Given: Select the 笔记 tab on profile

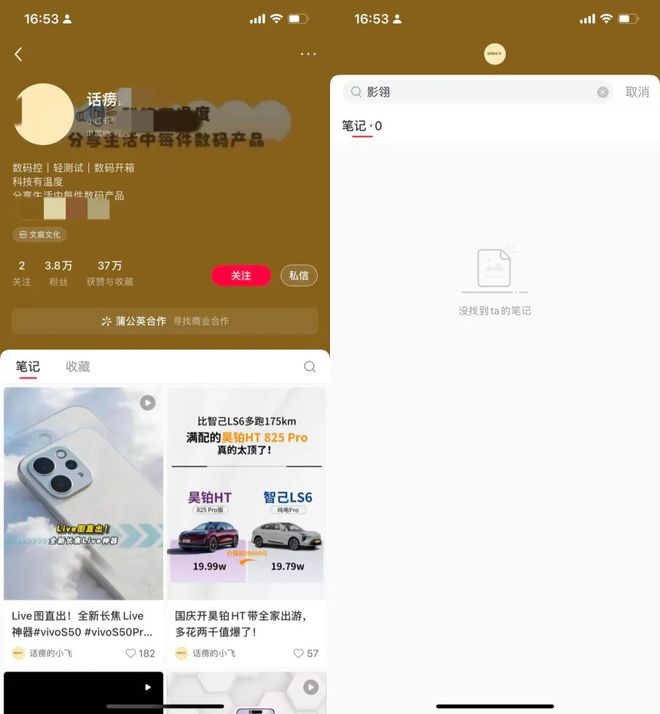Looking at the screenshot, I should tap(28, 367).
